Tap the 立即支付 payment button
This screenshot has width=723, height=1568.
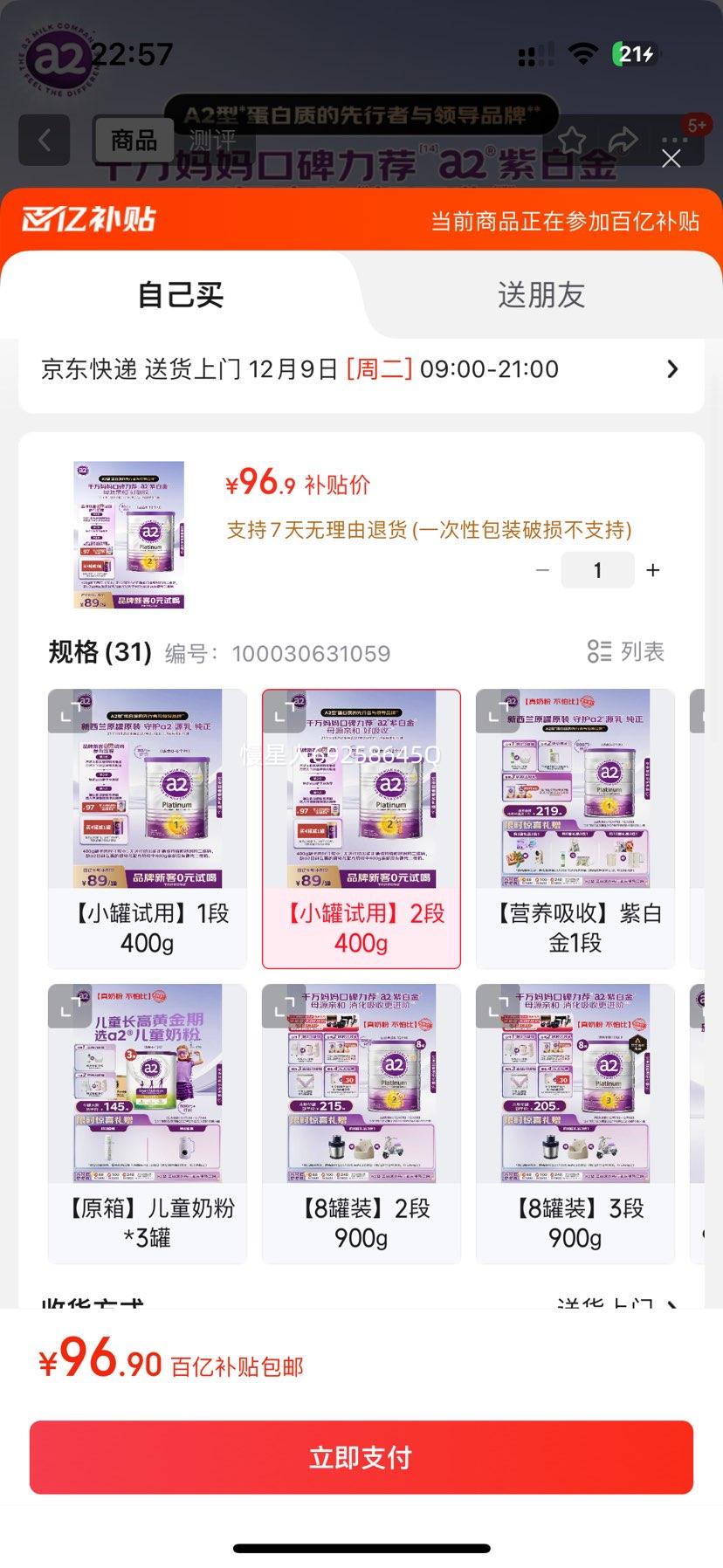point(361,1456)
